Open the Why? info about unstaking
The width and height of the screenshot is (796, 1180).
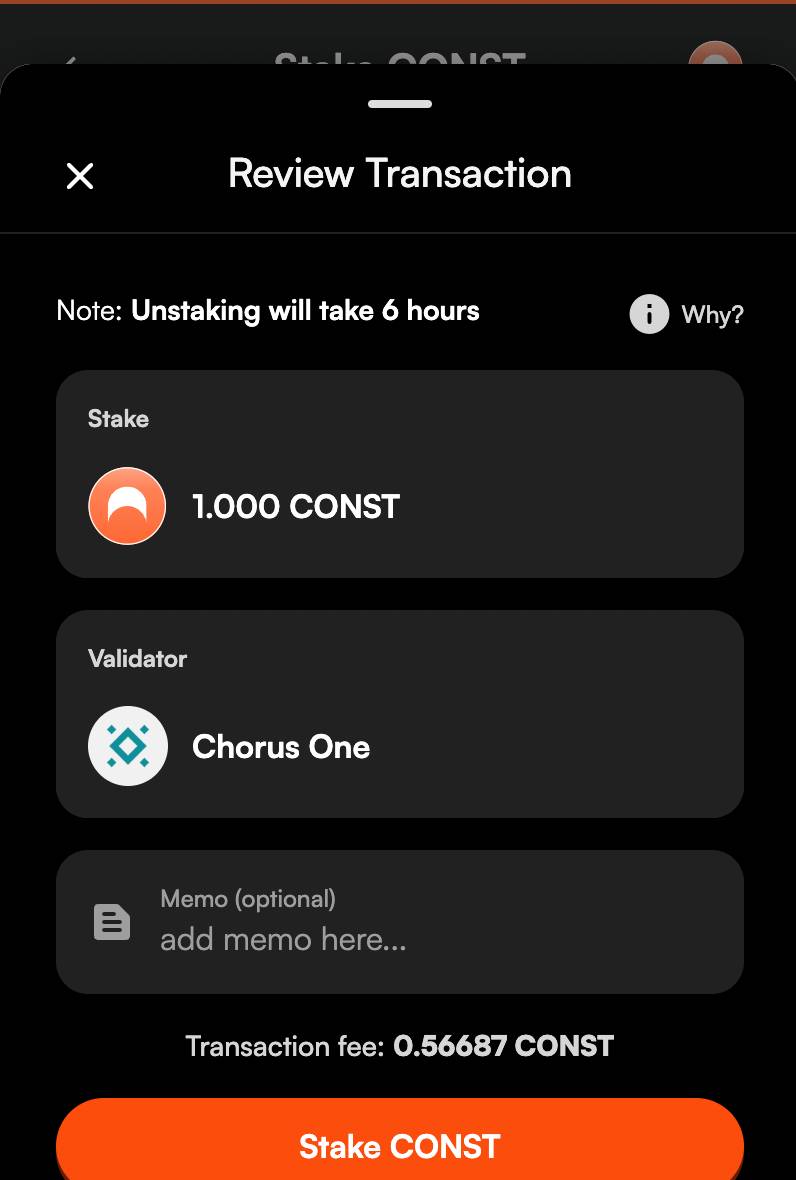[x=687, y=315]
